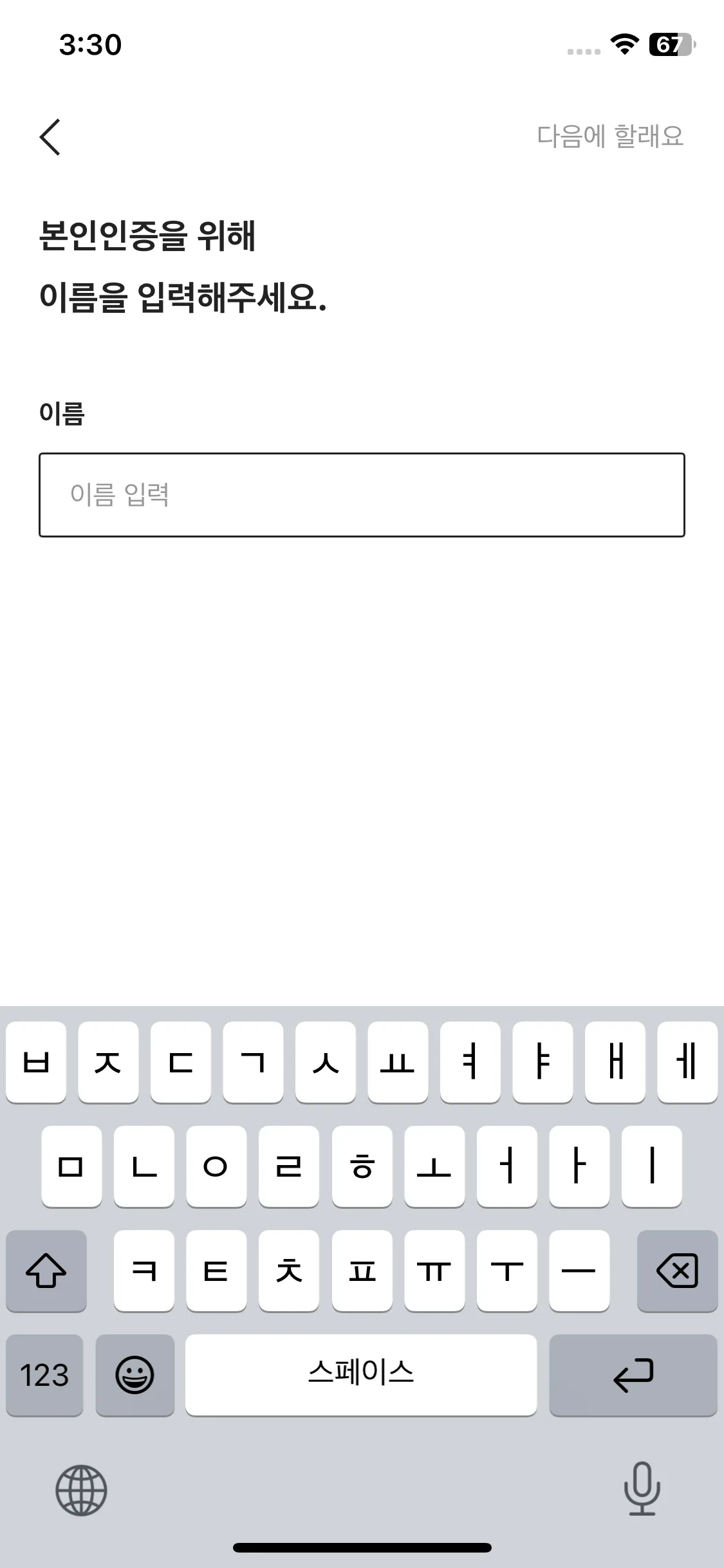Open the emoji keyboard panel
This screenshot has height=1568, width=724.
click(x=135, y=1376)
